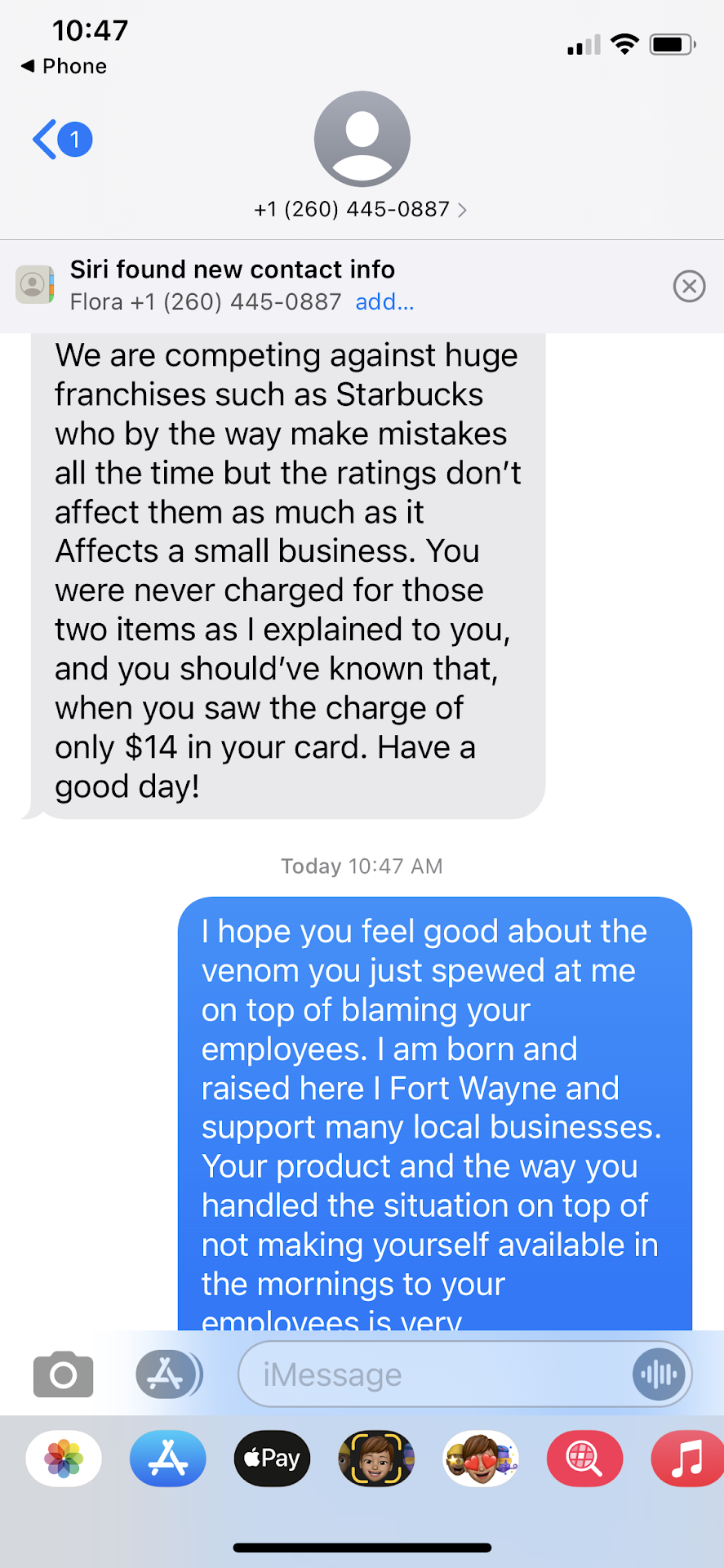724x1568 pixels.
Task: Open the Memoji camera effects app
Action: (x=376, y=1459)
